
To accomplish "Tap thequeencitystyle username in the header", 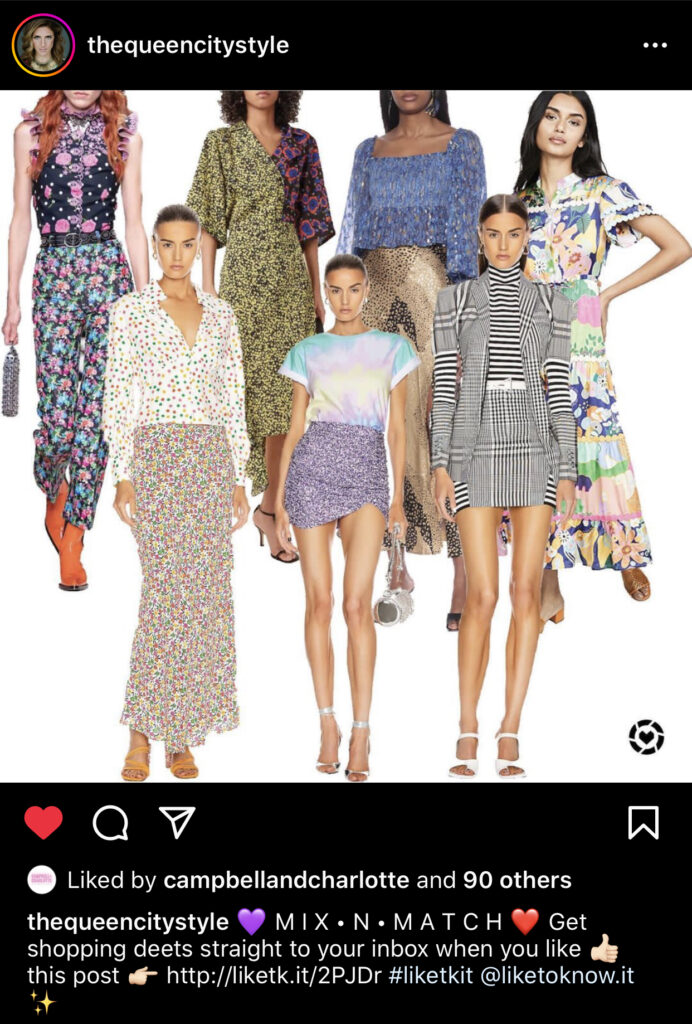I will pos(188,46).
